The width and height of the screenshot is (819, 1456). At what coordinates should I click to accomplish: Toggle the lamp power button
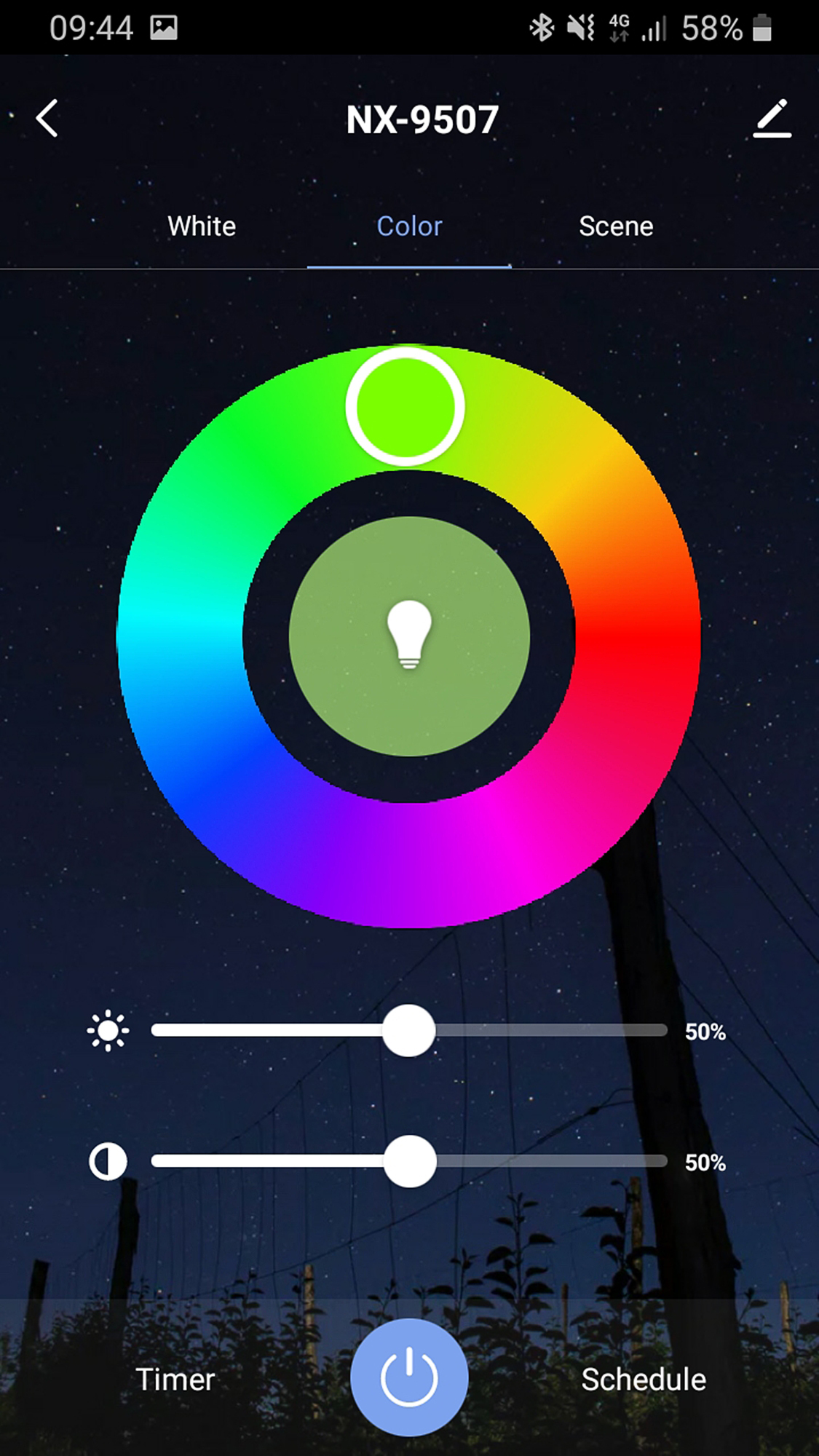pyautogui.click(x=409, y=1377)
